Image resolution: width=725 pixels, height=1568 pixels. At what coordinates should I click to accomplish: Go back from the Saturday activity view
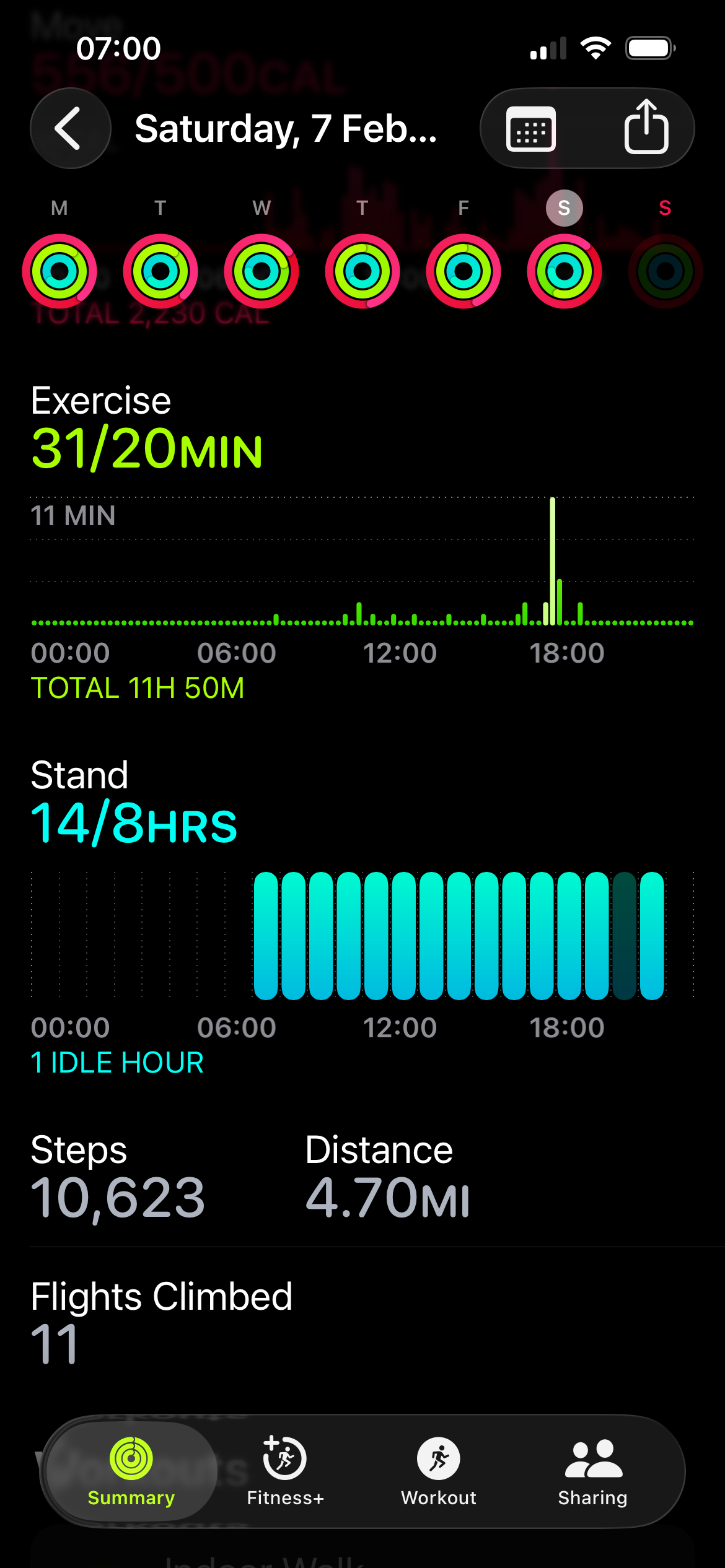pyautogui.click(x=70, y=129)
